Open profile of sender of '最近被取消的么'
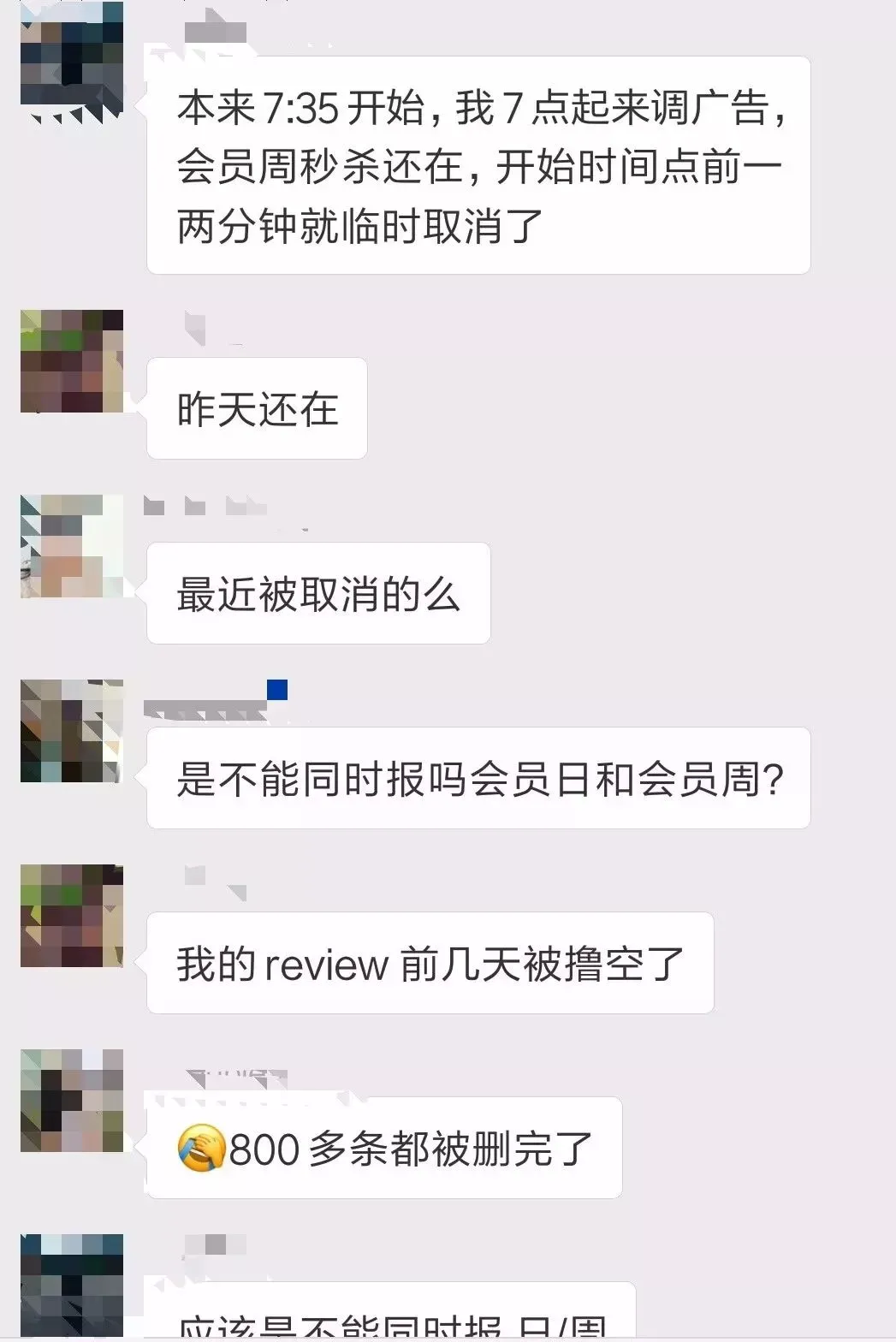The width and height of the screenshot is (896, 1342). pos(72,546)
